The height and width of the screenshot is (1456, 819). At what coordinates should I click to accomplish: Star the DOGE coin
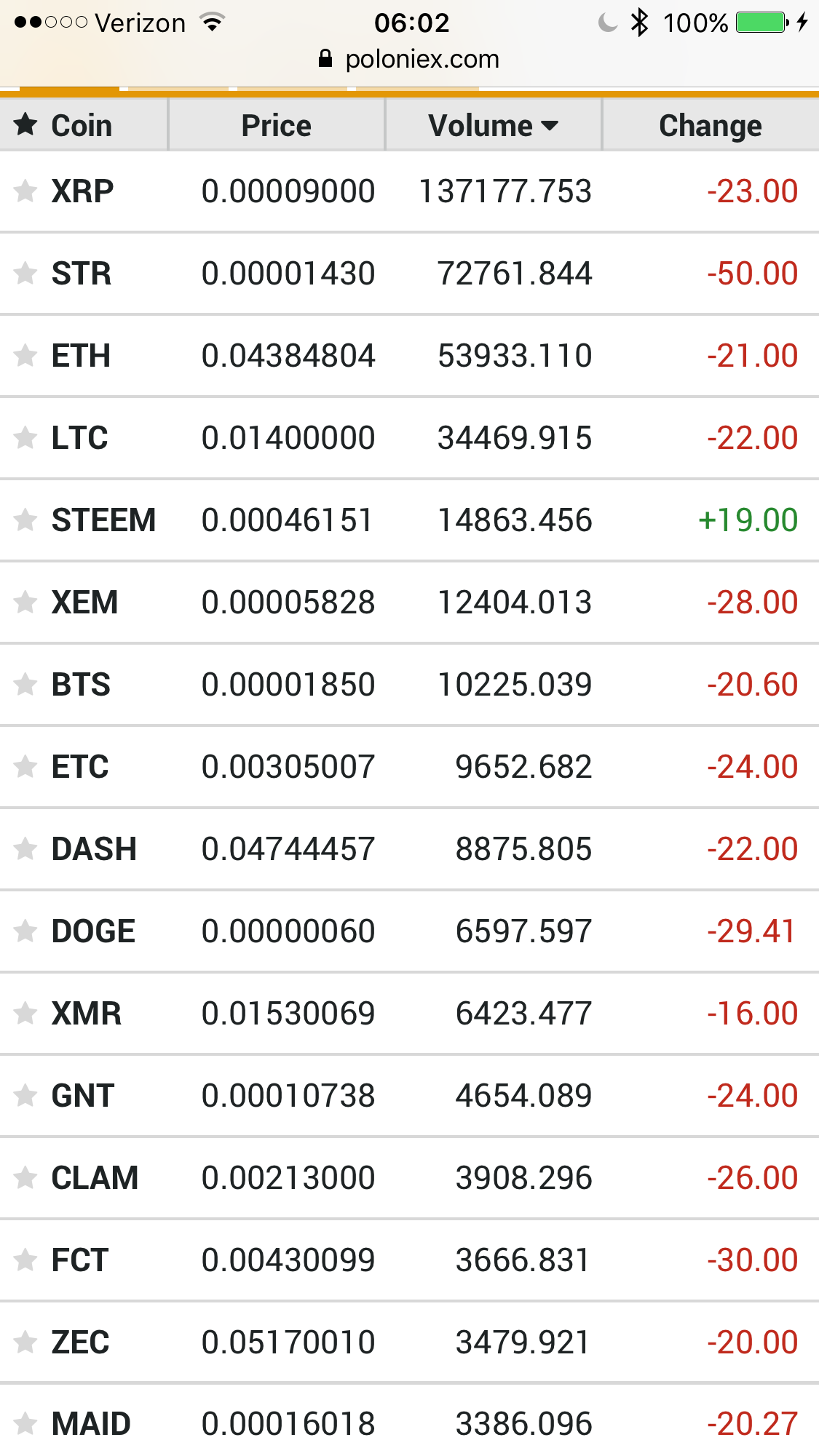25,931
